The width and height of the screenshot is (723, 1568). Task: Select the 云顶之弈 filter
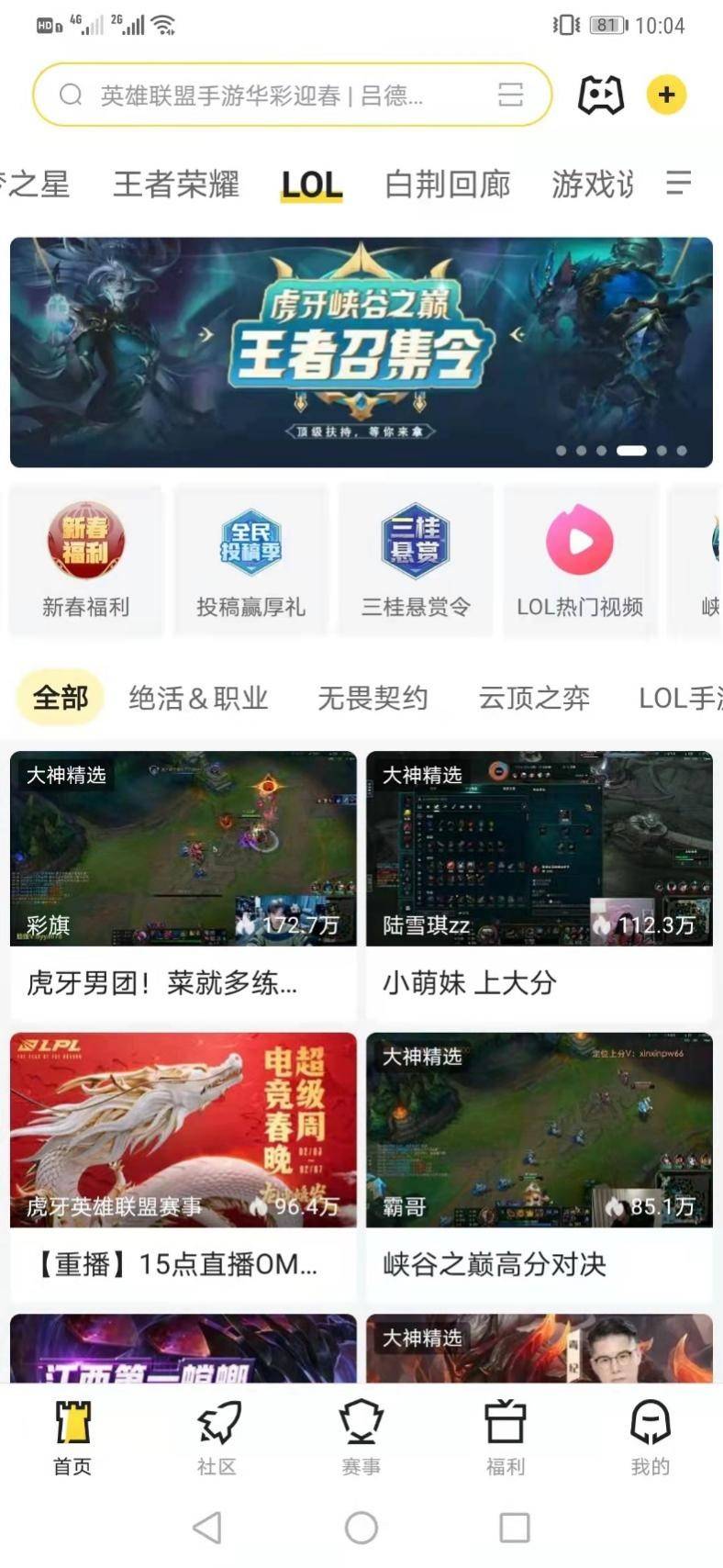(534, 698)
